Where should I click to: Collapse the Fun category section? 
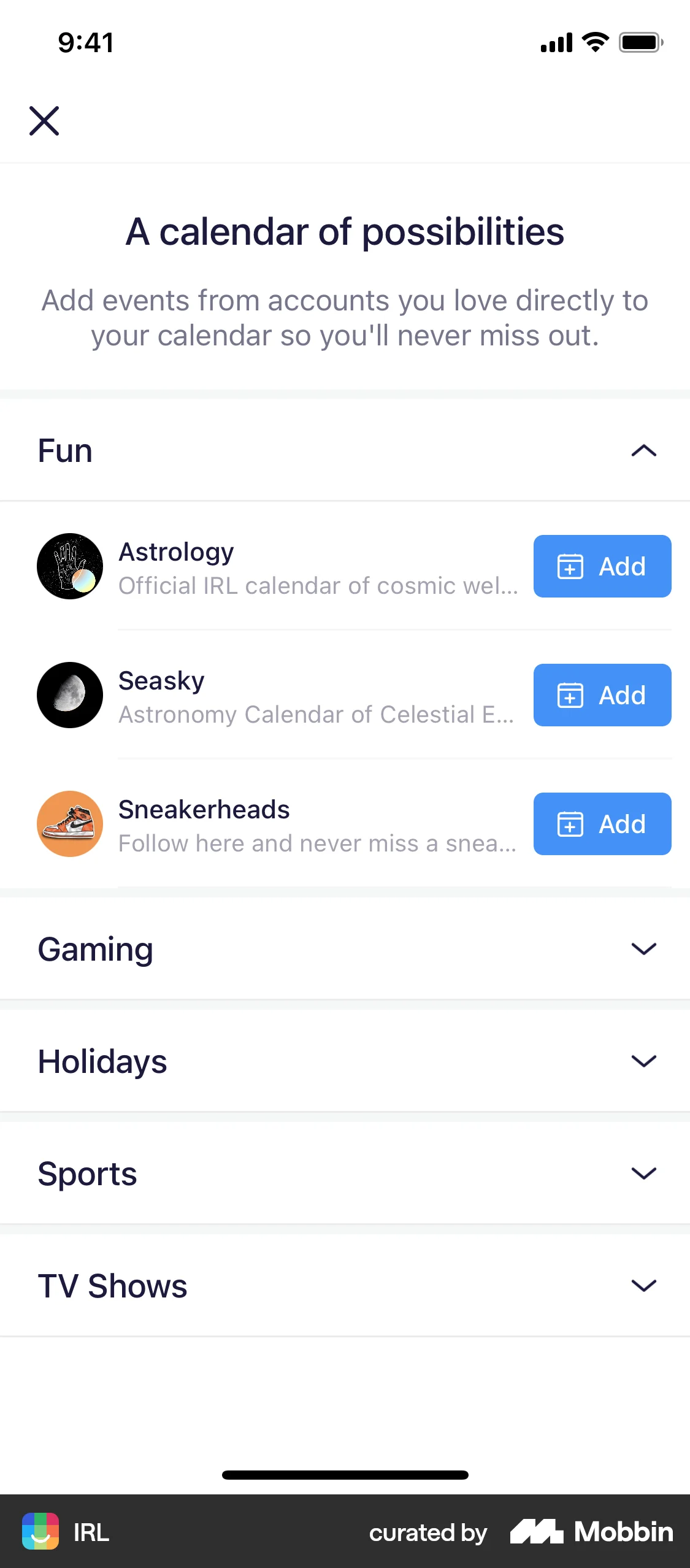[642, 451]
